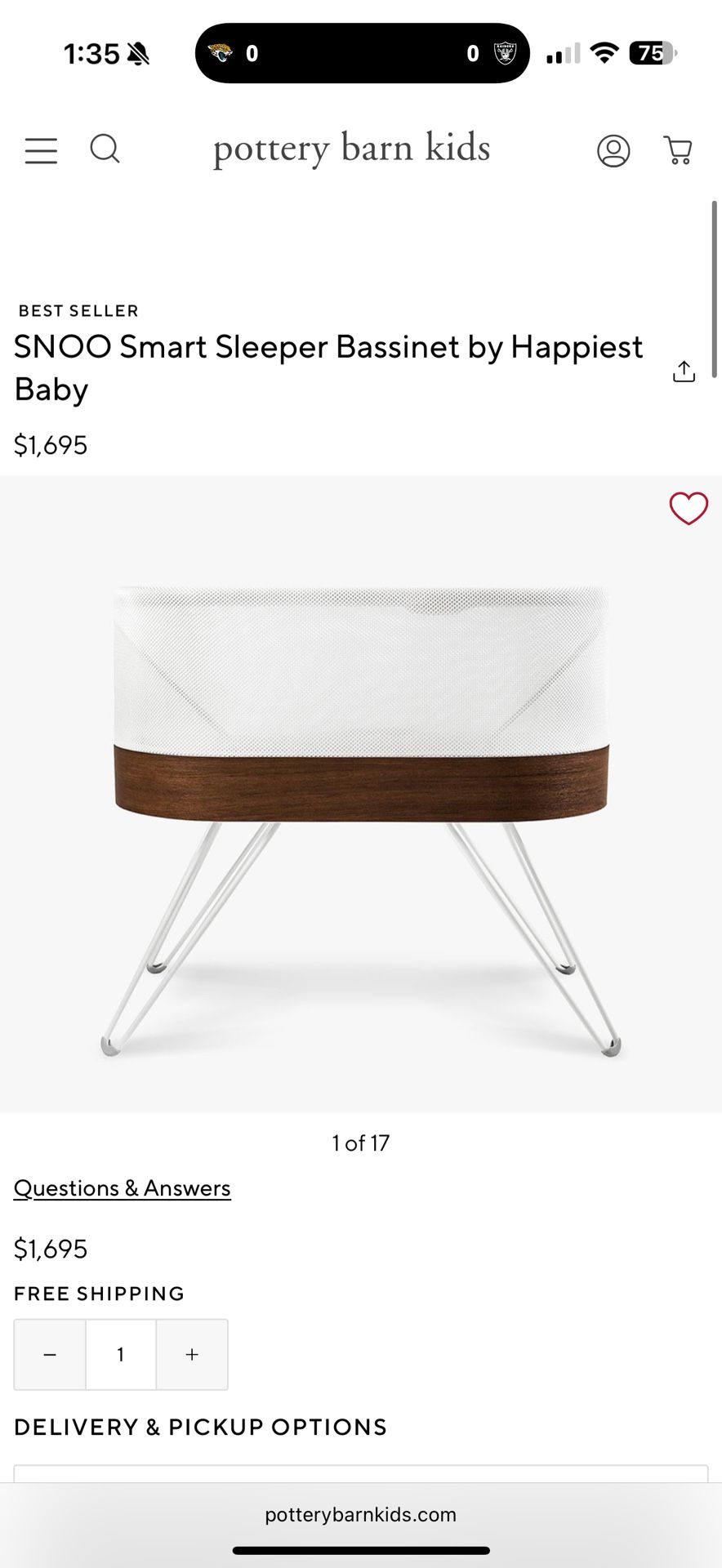Open the account profile icon

tap(615, 151)
